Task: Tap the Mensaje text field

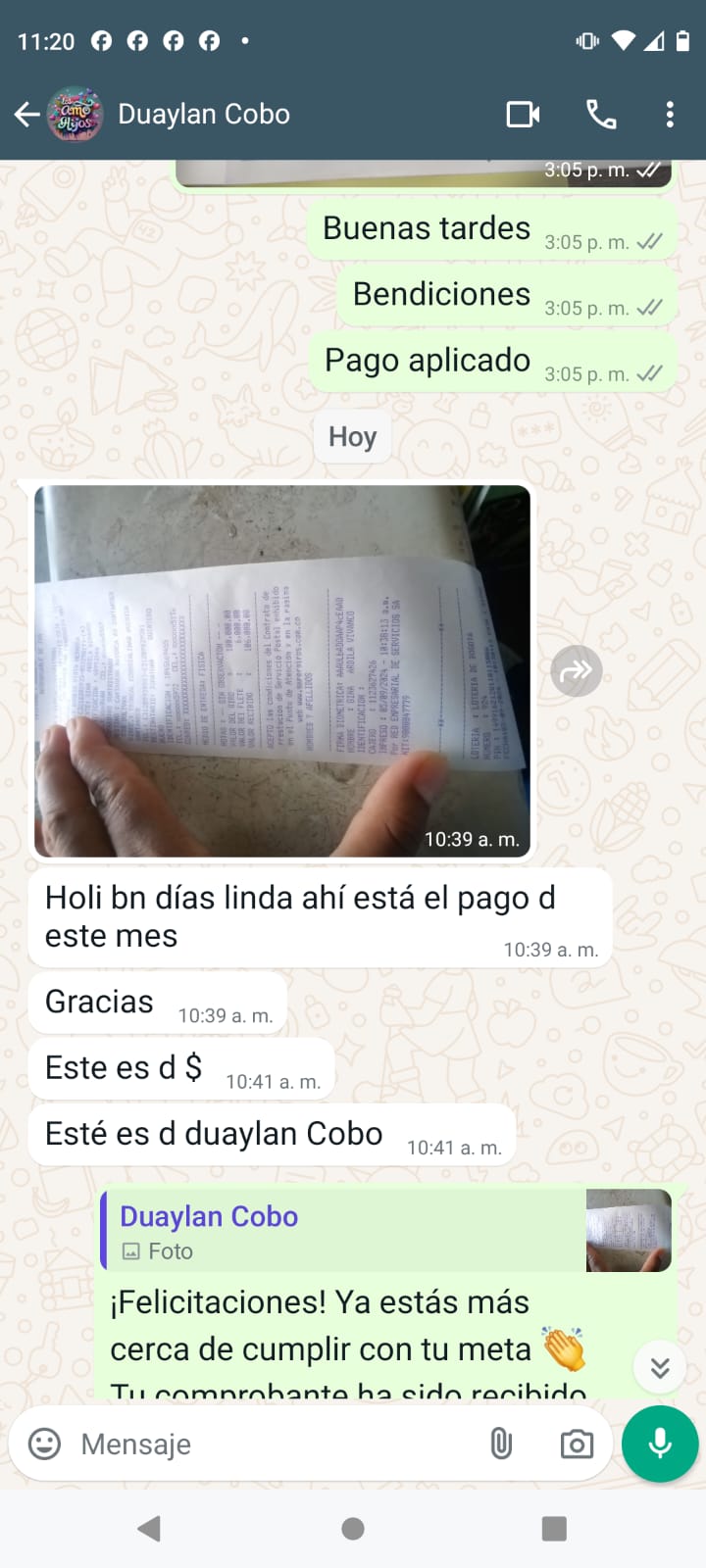Action: click(275, 1444)
